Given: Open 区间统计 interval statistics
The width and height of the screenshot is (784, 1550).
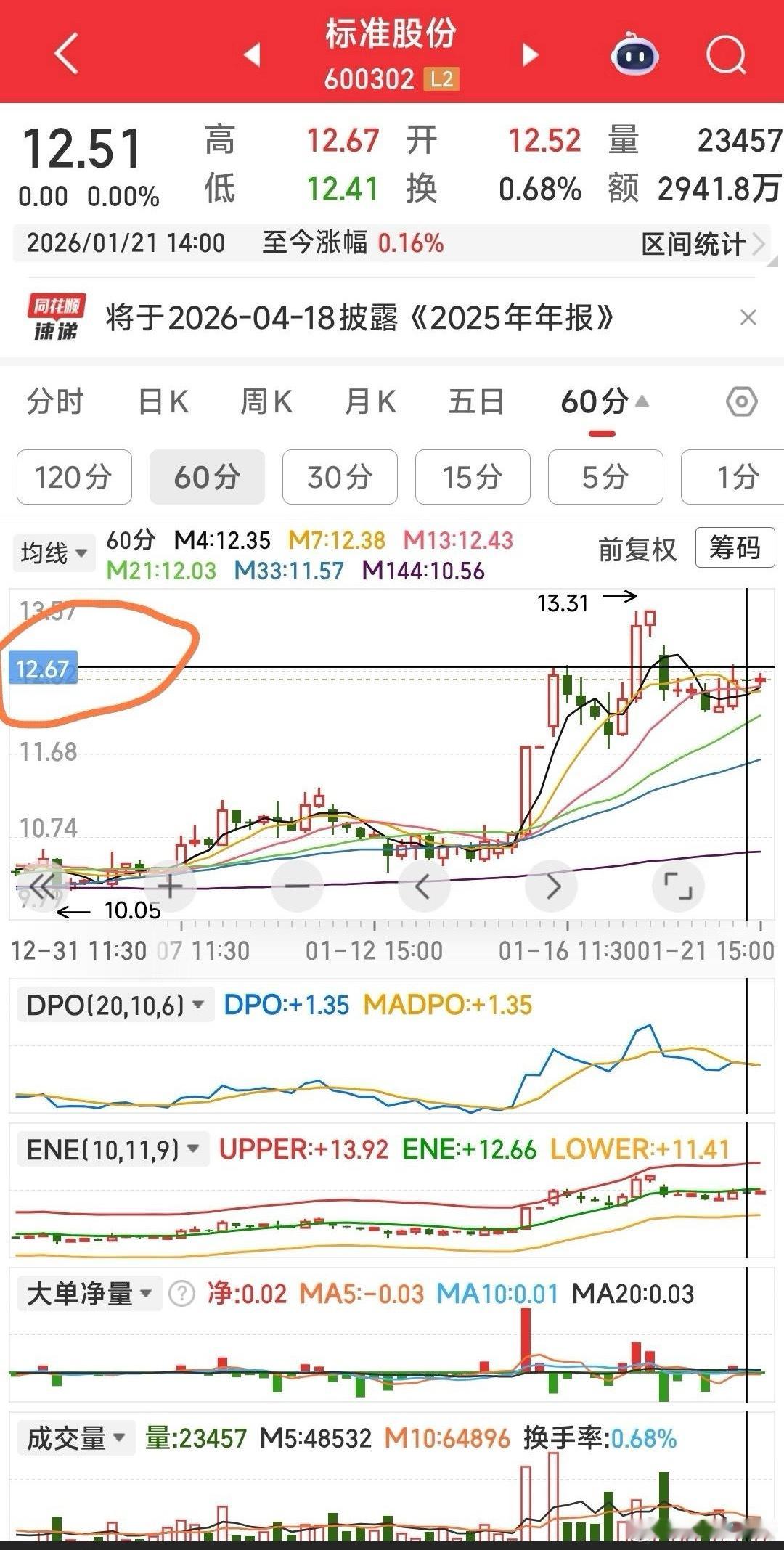Looking at the screenshot, I should click(701, 244).
